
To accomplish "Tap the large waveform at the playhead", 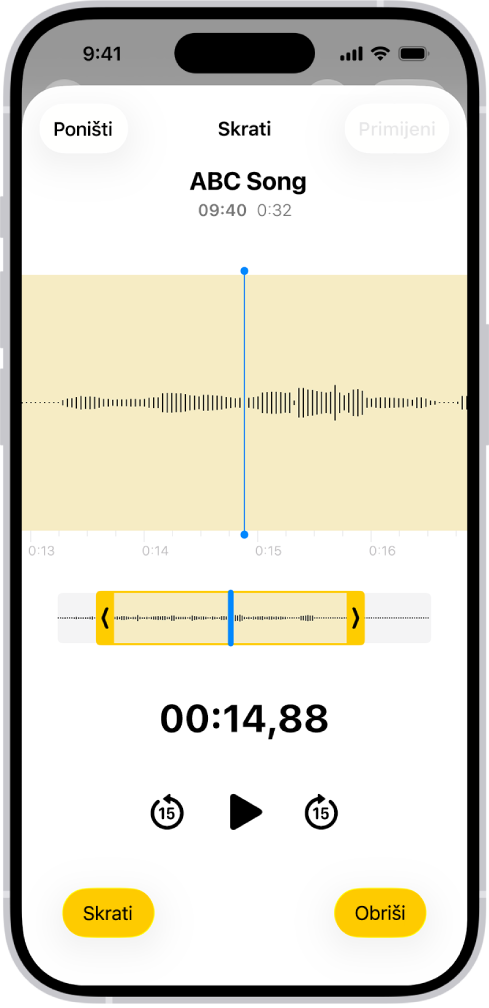I will [244, 402].
